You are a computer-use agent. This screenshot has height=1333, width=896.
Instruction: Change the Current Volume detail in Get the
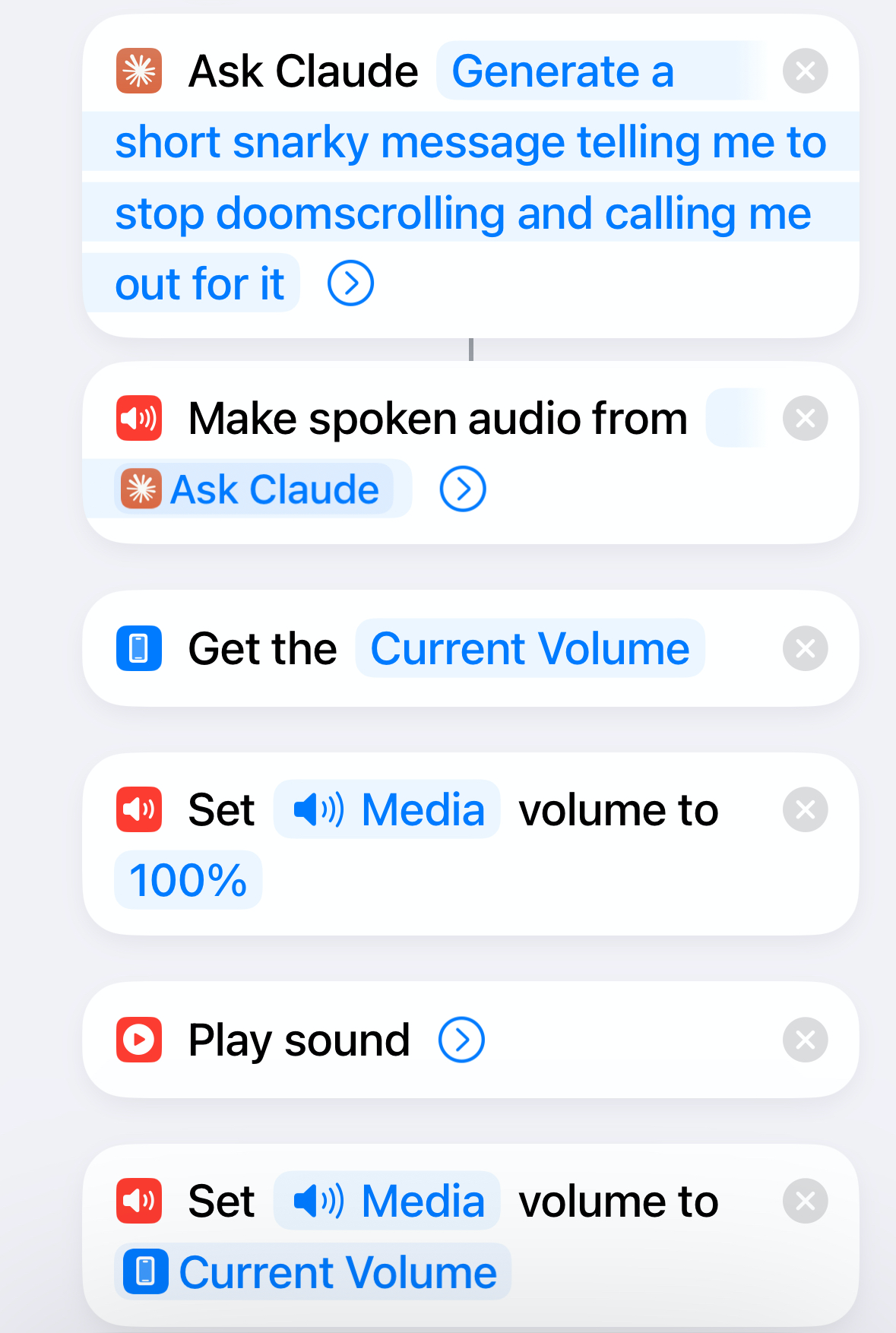click(x=530, y=649)
